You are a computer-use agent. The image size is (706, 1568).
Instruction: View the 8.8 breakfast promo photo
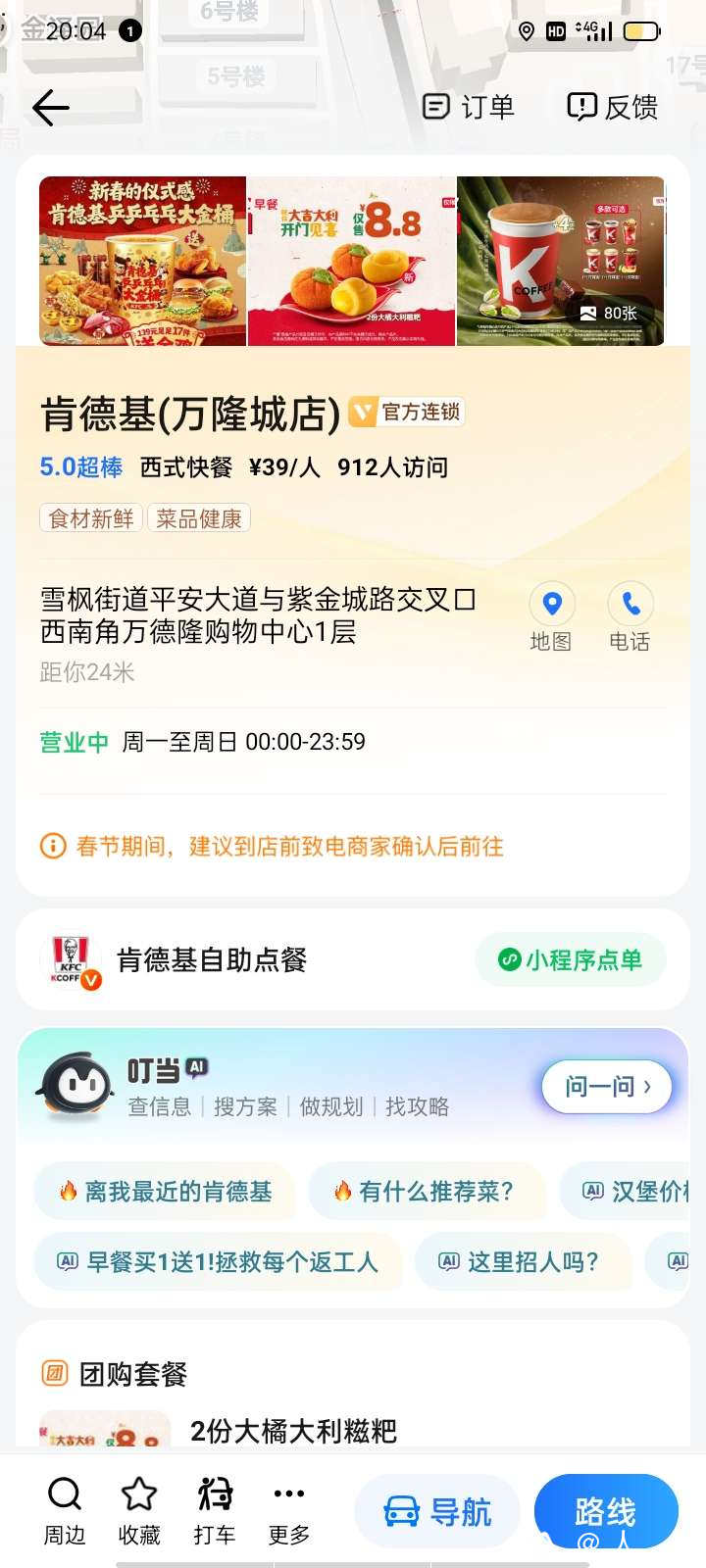point(351,262)
